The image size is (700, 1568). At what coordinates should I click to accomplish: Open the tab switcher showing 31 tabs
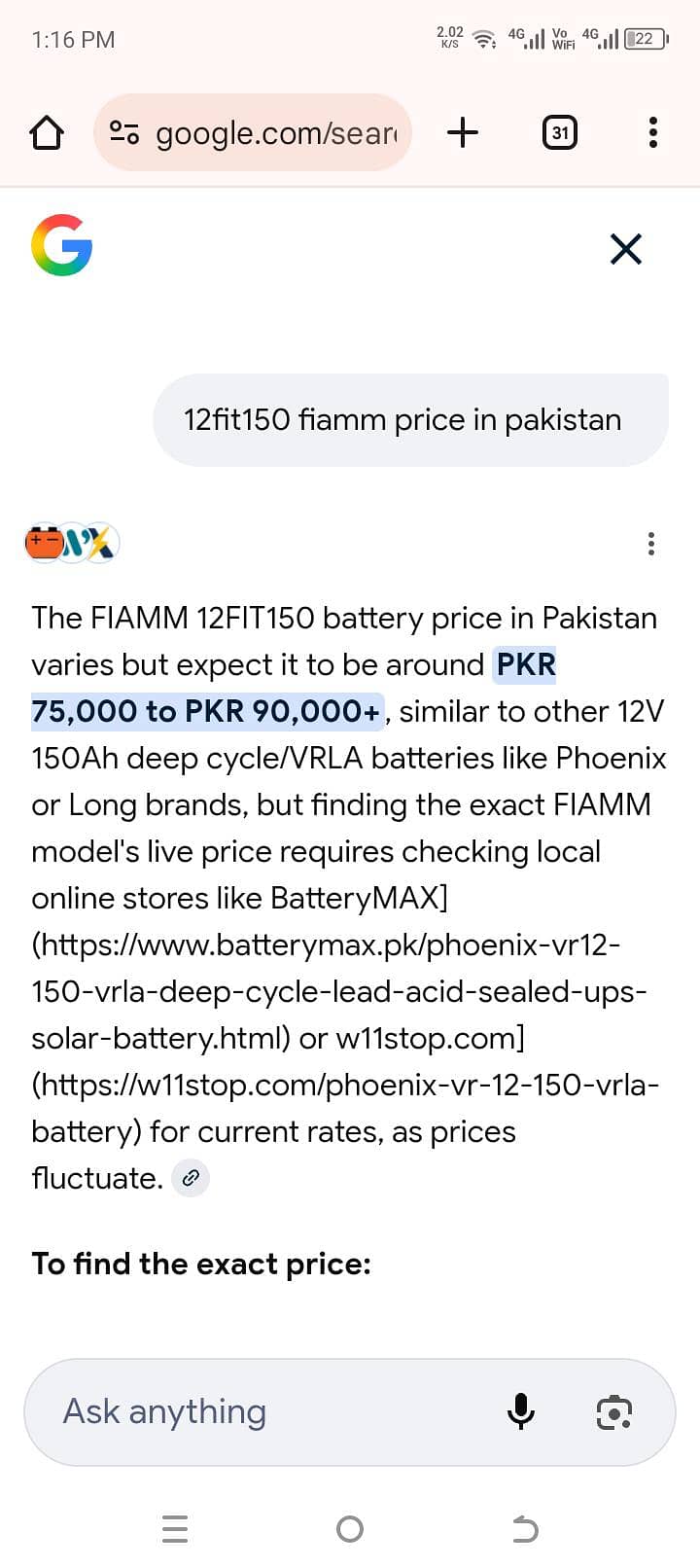coord(559,132)
